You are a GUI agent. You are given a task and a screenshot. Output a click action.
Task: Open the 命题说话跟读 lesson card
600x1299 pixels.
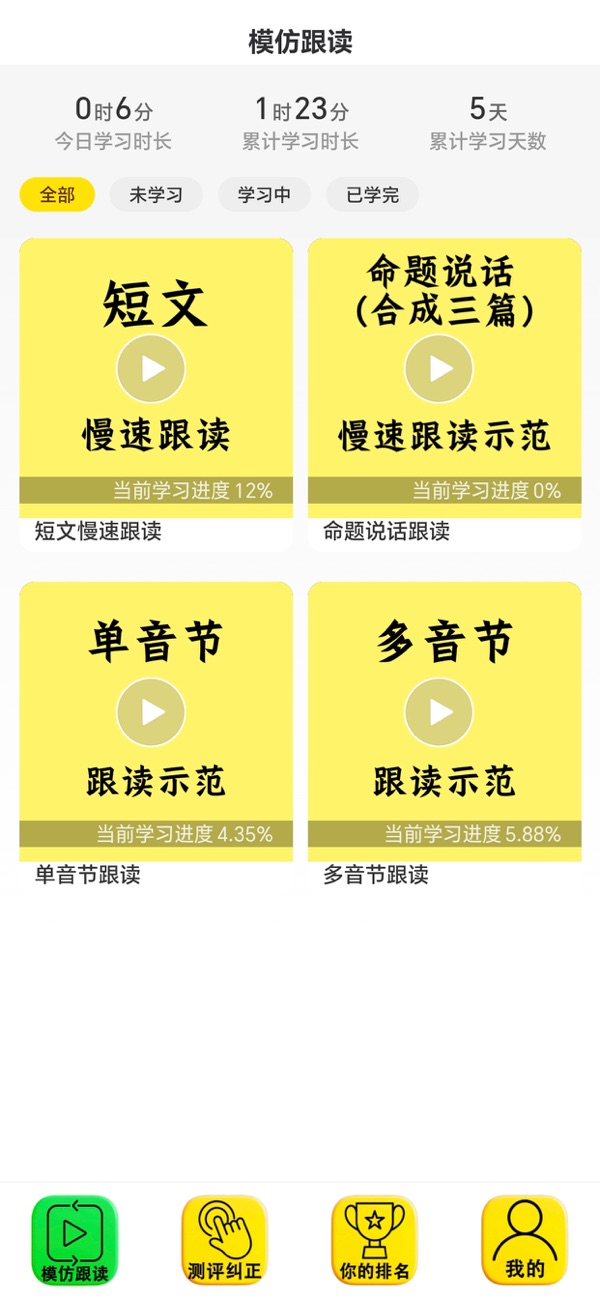(444, 394)
